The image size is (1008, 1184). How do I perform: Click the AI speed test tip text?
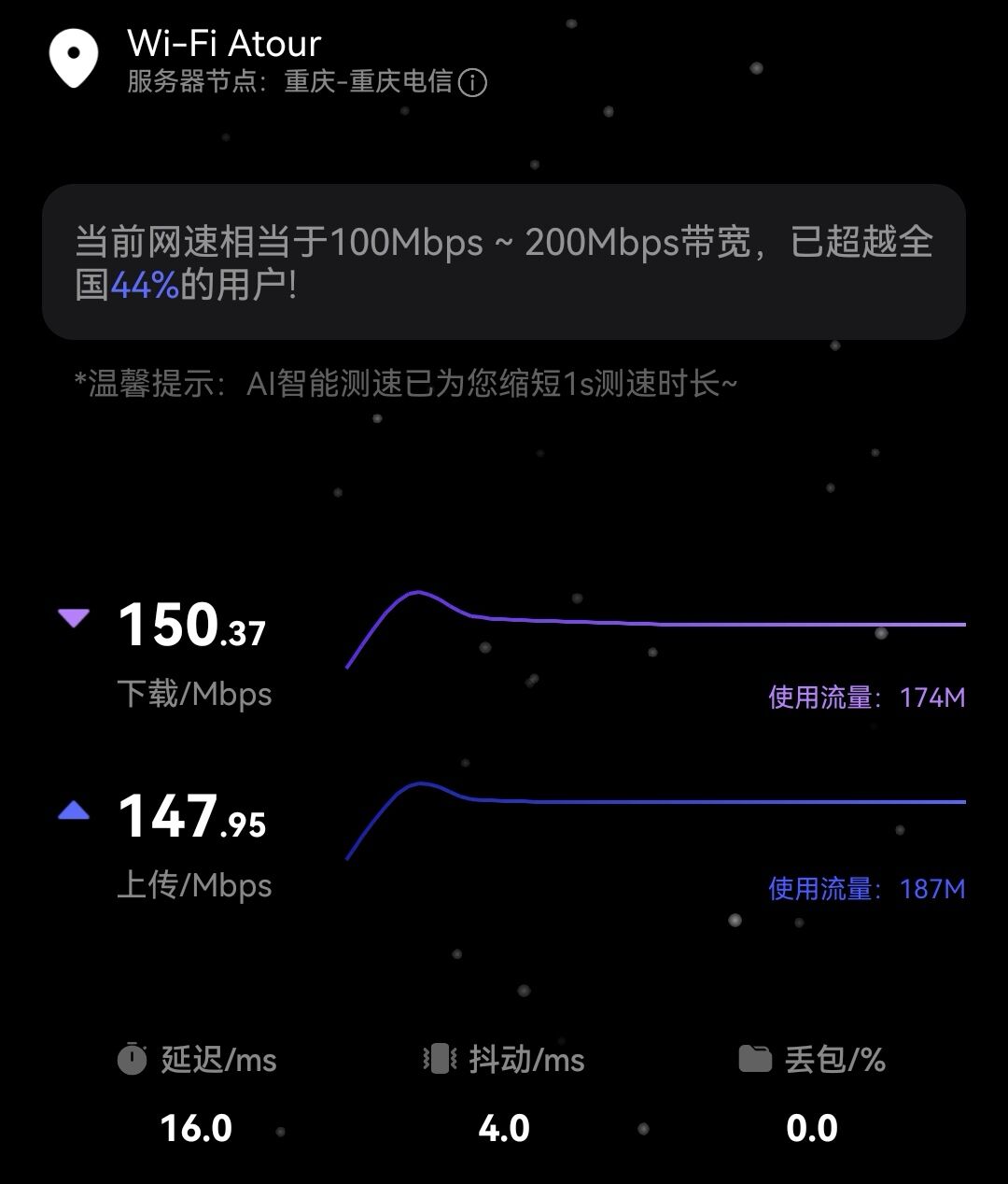click(406, 383)
